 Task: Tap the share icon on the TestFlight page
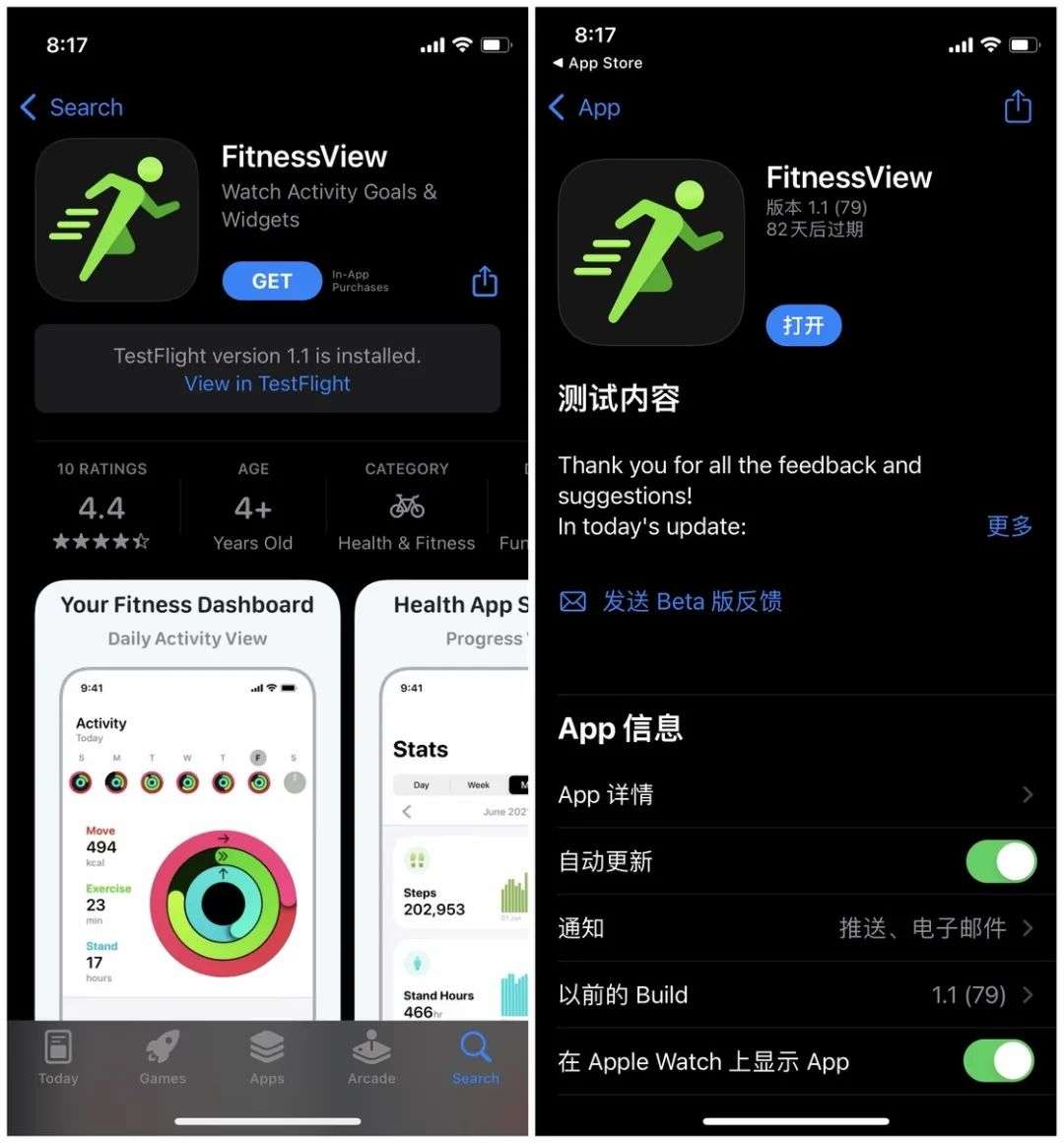point(1018,106)
